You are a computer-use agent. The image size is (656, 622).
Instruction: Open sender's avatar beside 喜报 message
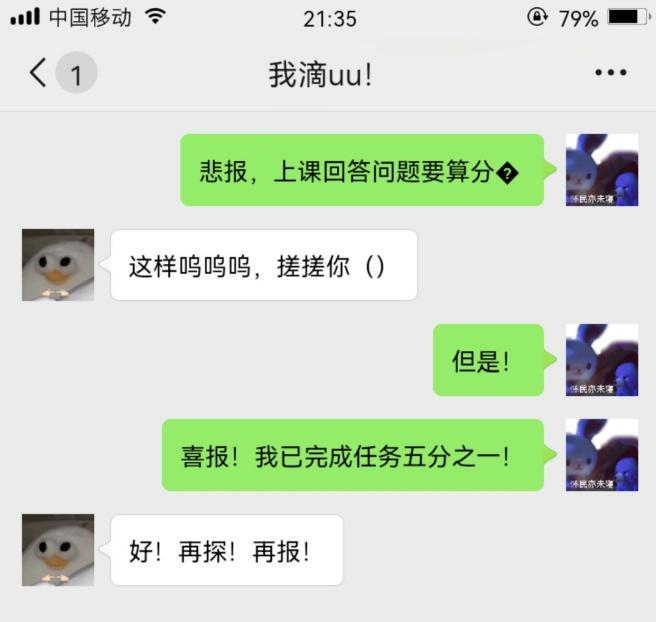[601, 455]
